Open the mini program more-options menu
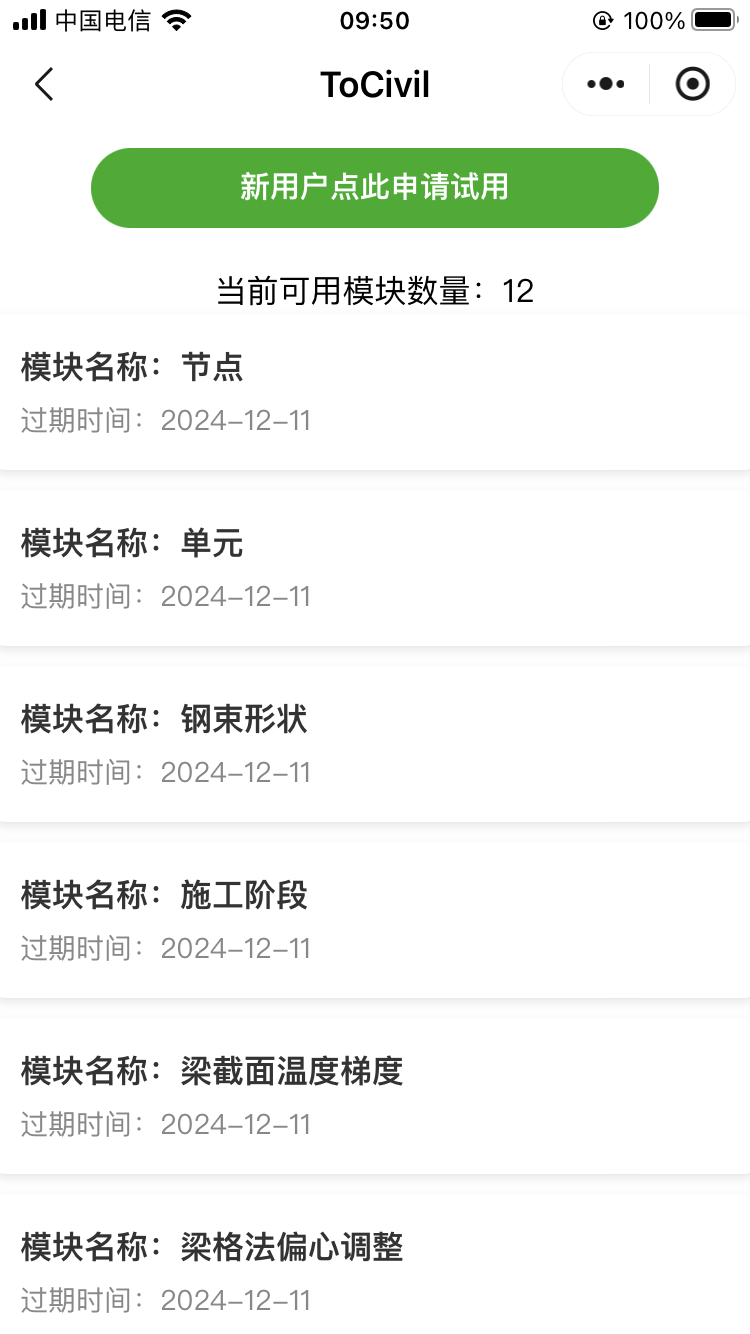This screenshot has height=1334, width=750. 606,85
